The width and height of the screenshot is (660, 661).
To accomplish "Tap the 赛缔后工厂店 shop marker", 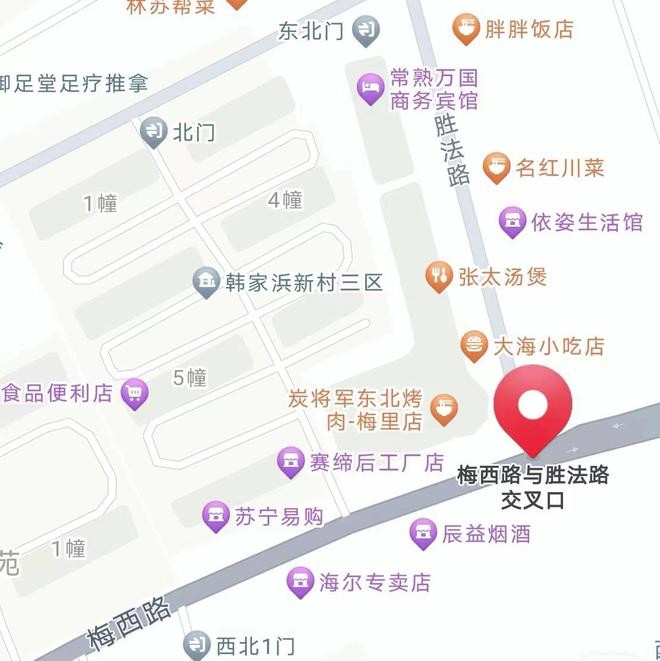I will (x=290, y=462).
